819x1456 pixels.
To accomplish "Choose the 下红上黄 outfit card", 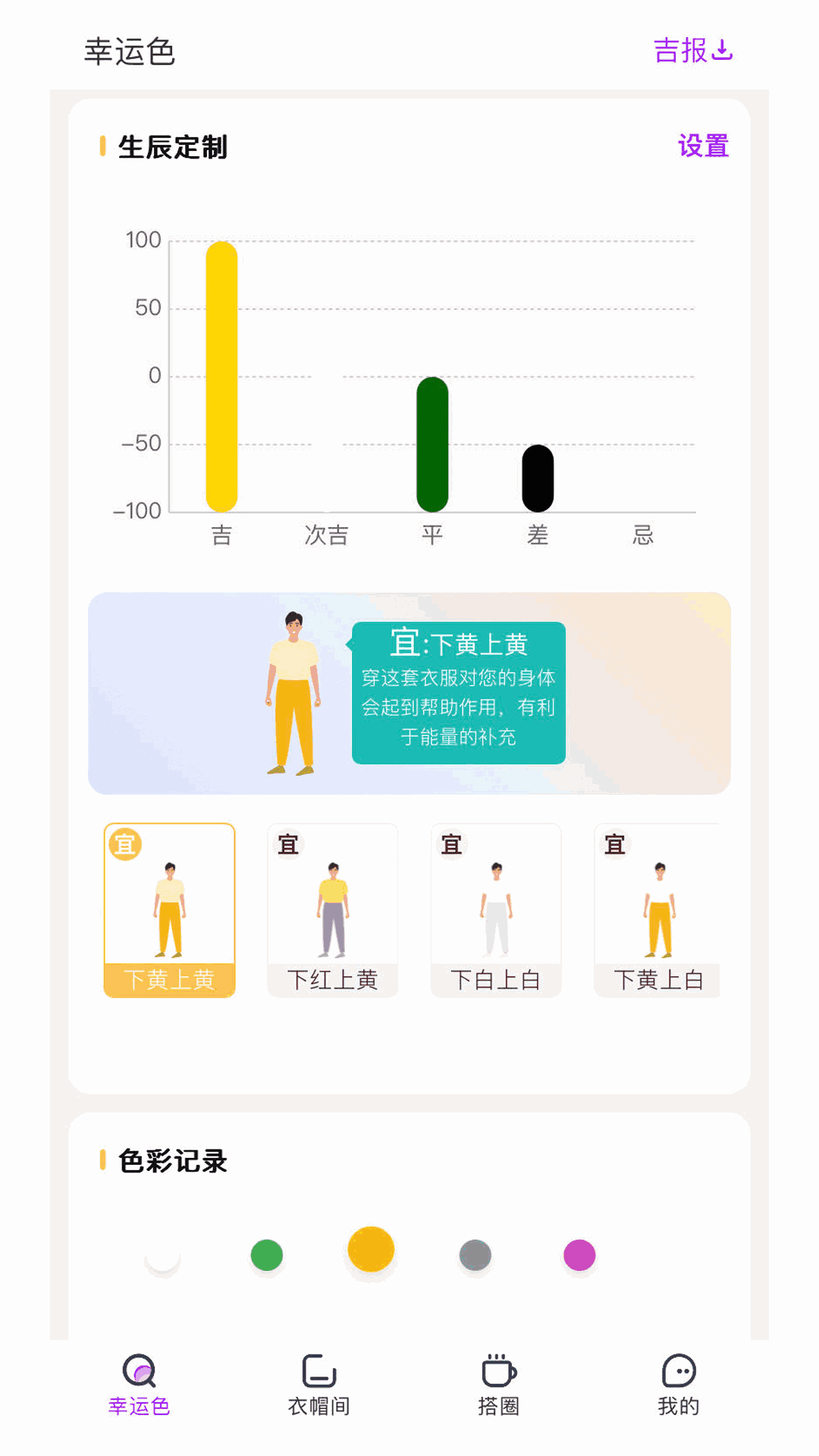I will (x=332, y=910).
